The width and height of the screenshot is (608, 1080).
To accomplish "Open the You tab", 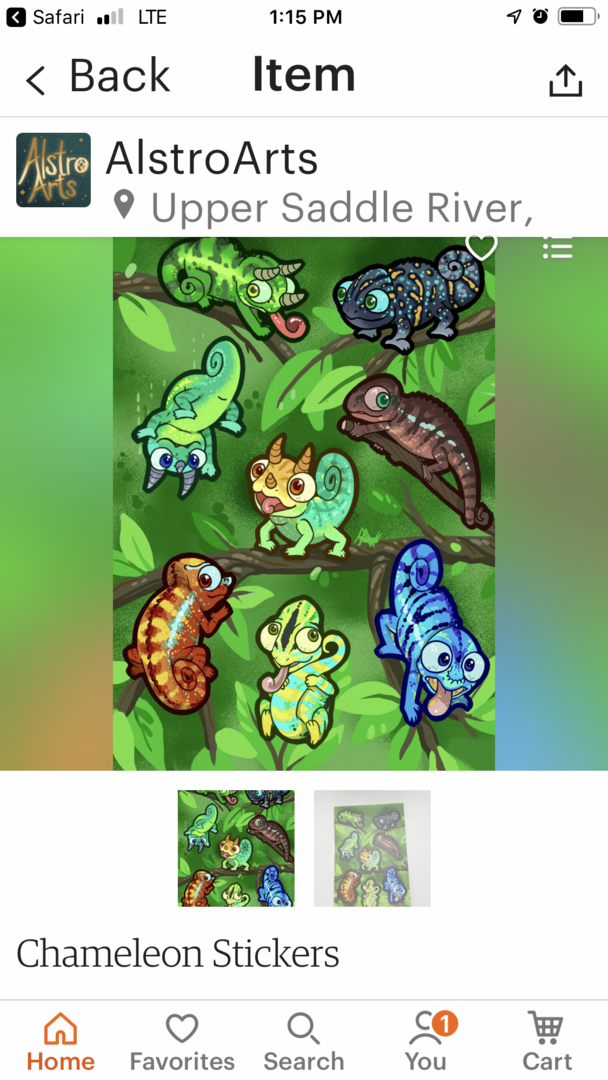I will click(426, 1041).
